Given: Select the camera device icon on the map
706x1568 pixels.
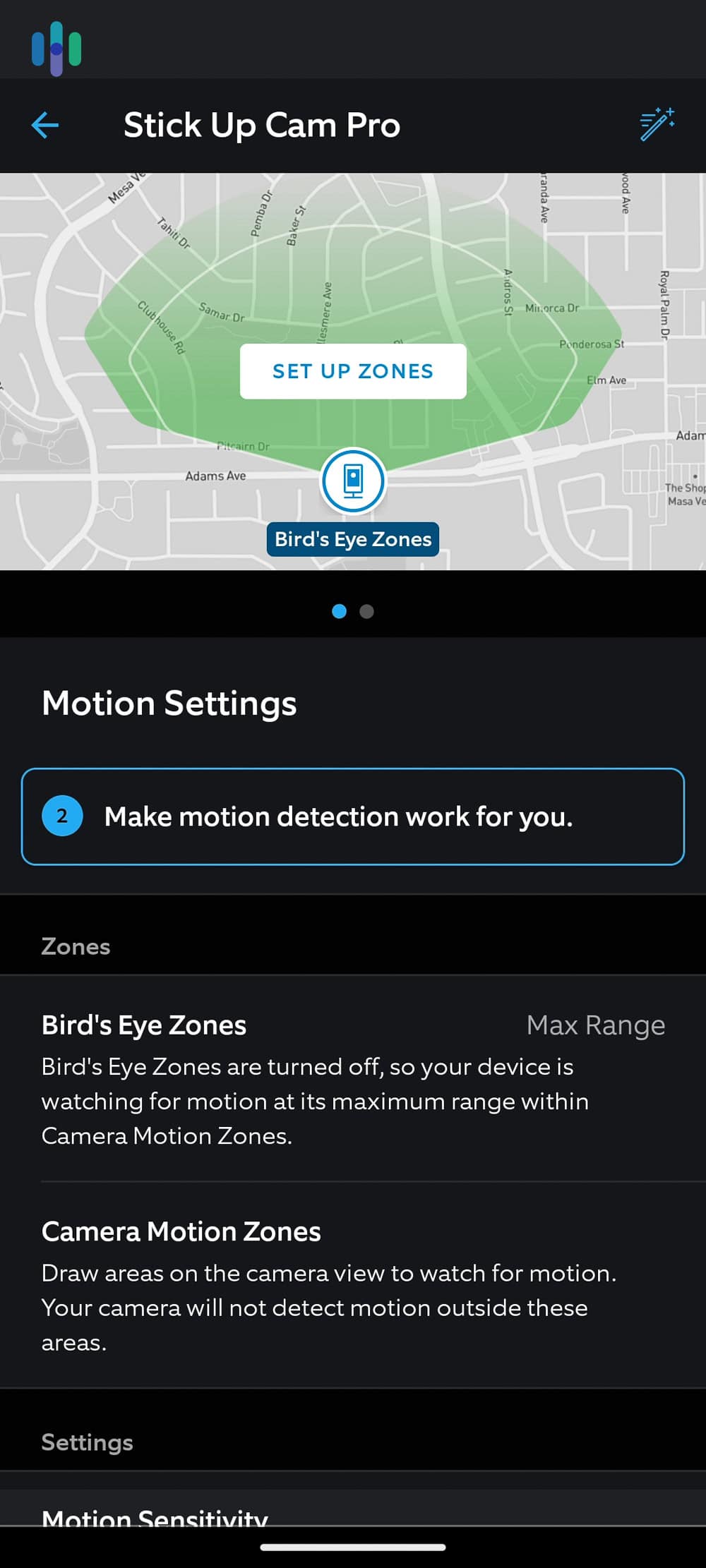Looking at the screenshot, I should (x=353, y=481).
